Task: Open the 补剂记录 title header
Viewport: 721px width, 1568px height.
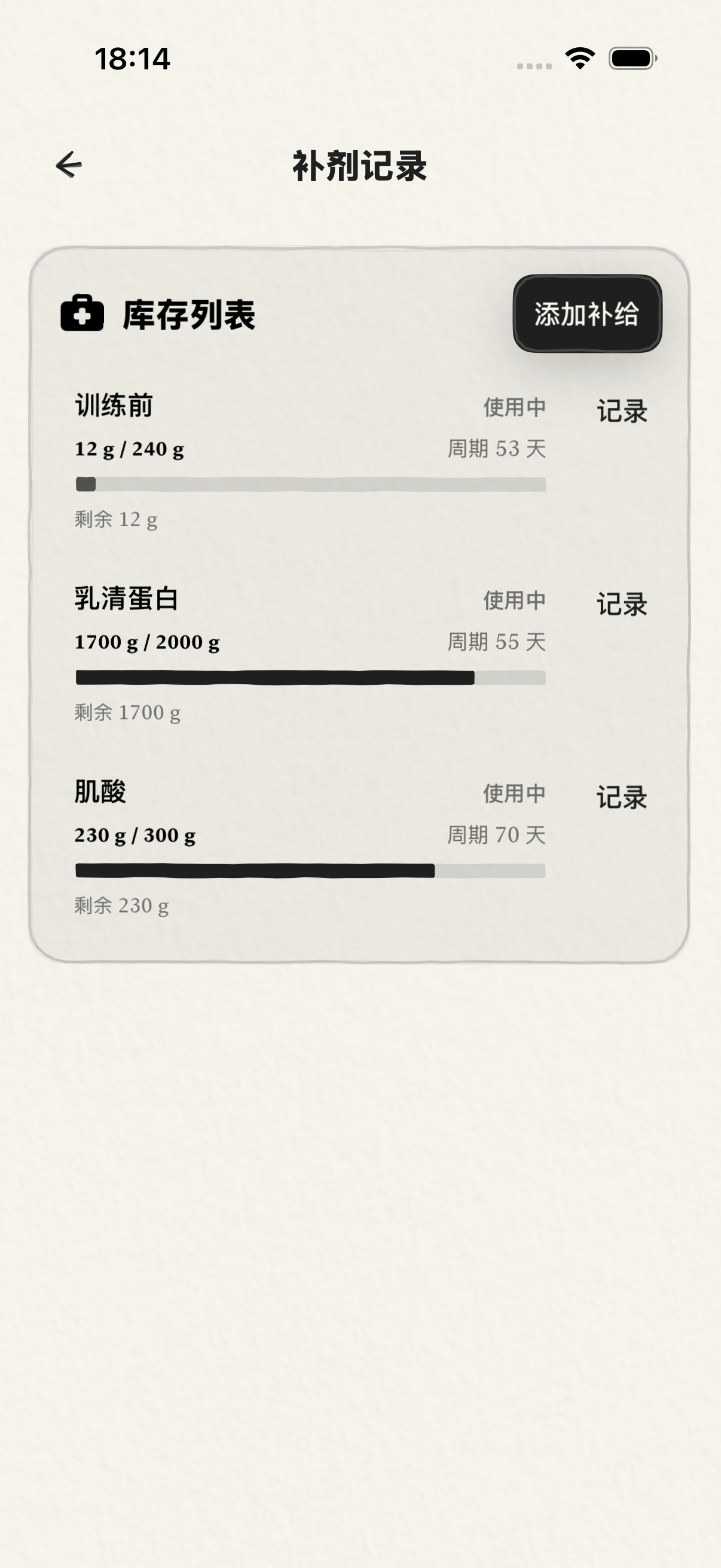Action: click(x=360, y=165)
